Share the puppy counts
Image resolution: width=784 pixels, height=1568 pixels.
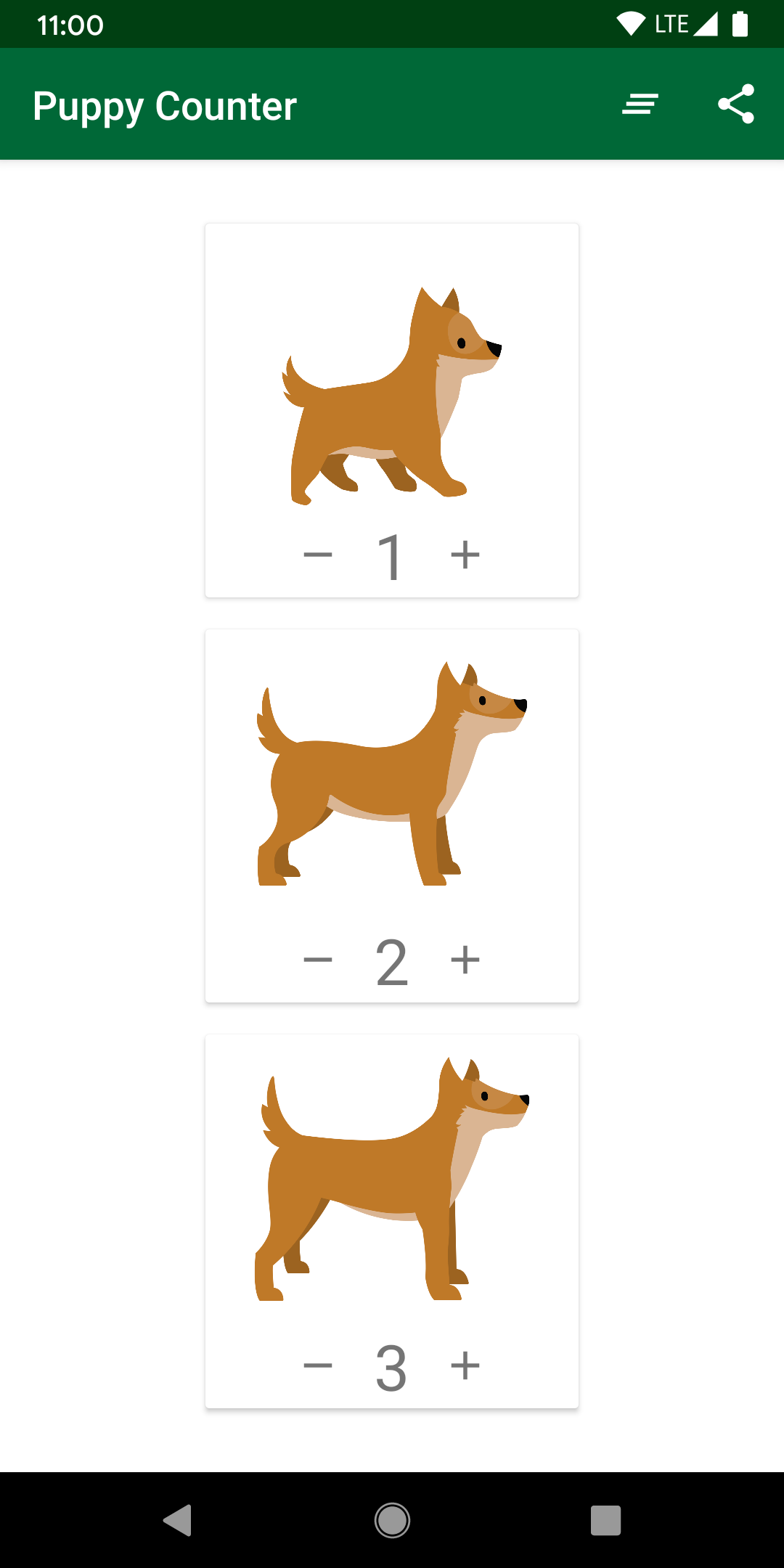735,105
